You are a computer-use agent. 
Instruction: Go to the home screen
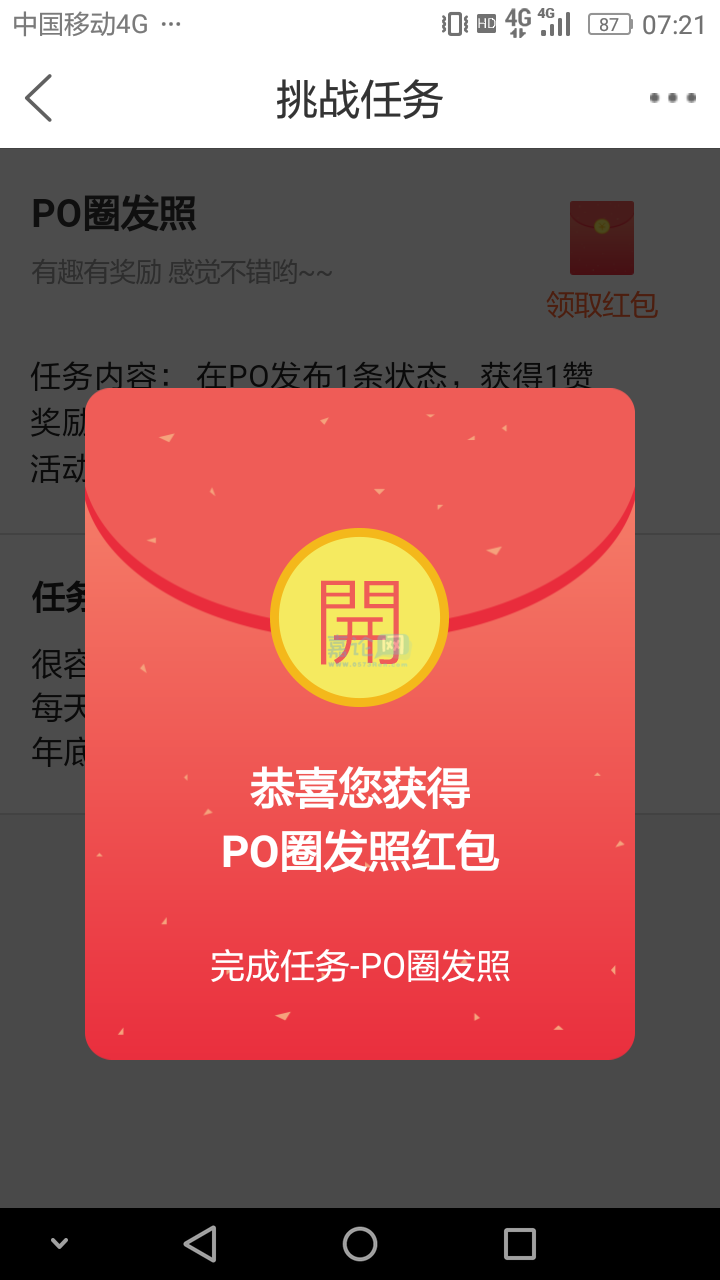click(x=360, y=1244)
